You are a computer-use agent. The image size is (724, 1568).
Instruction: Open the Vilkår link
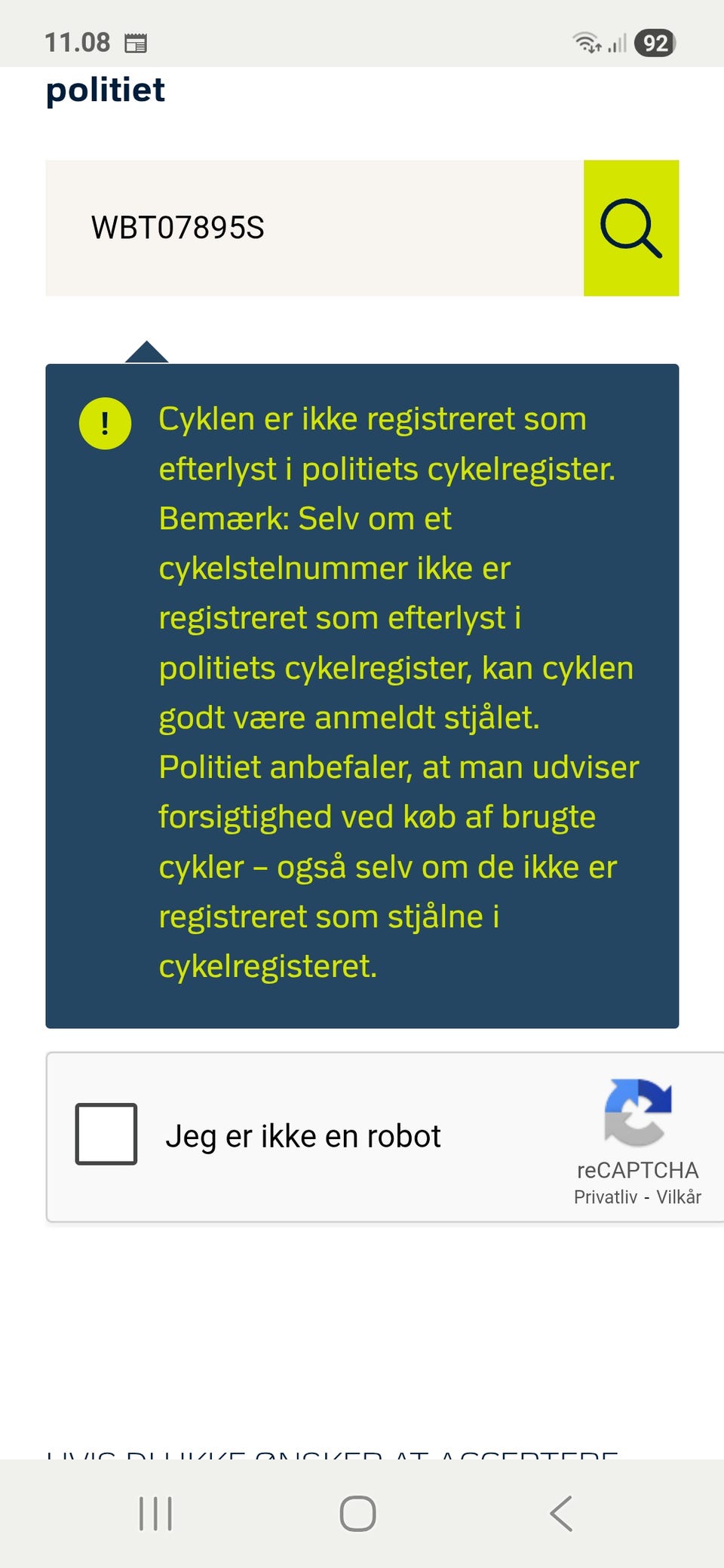click(680, 1196)
